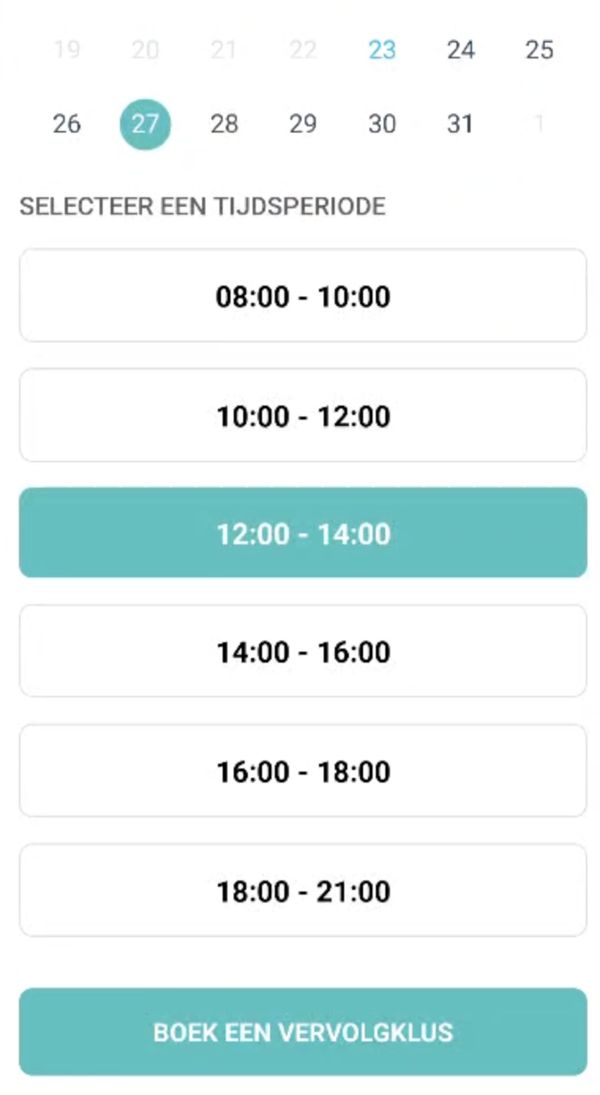
Task: Select calendar date 26
Action: [66, 124]
